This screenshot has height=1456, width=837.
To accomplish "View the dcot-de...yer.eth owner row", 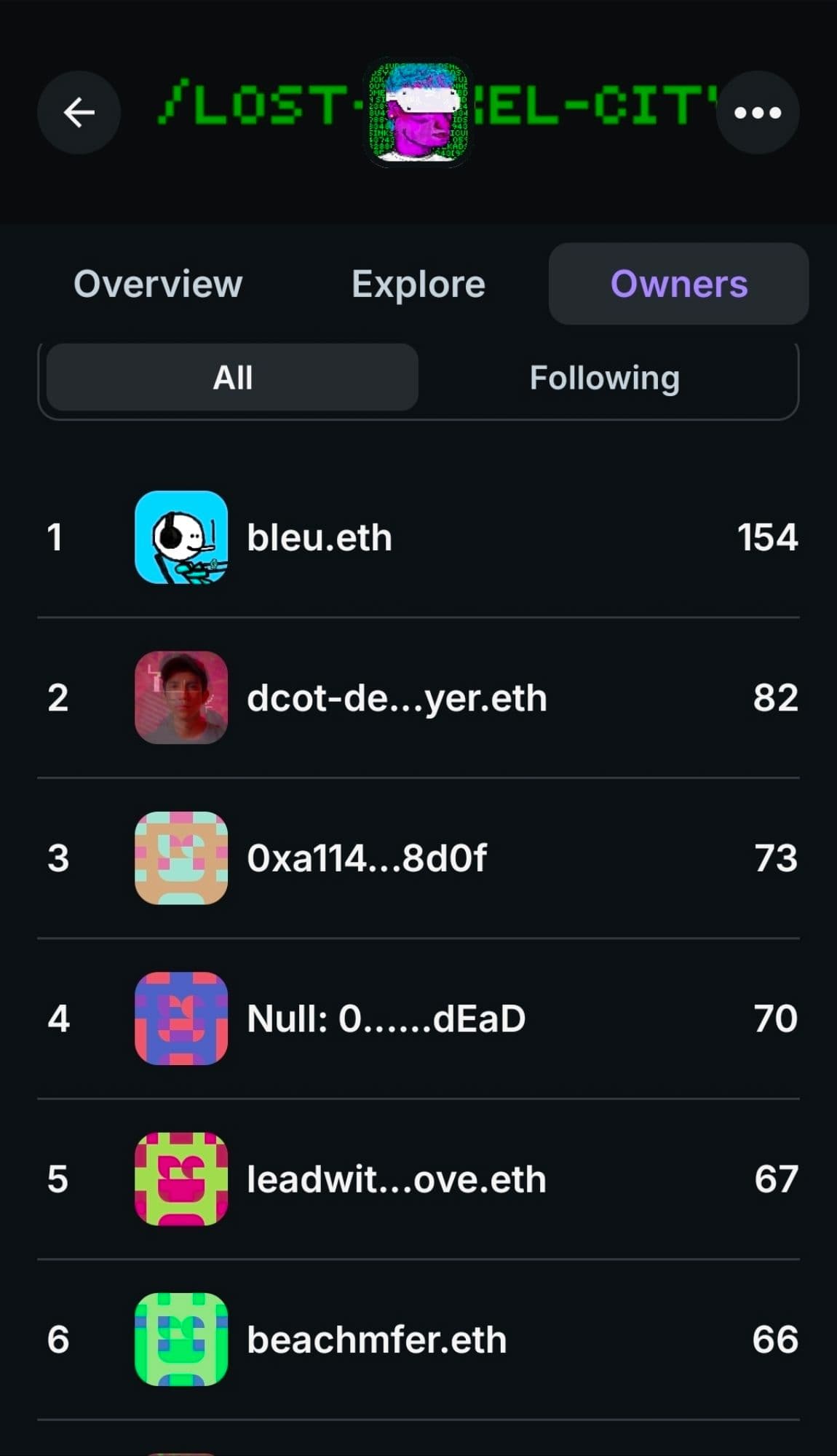I will click(397, 698).
